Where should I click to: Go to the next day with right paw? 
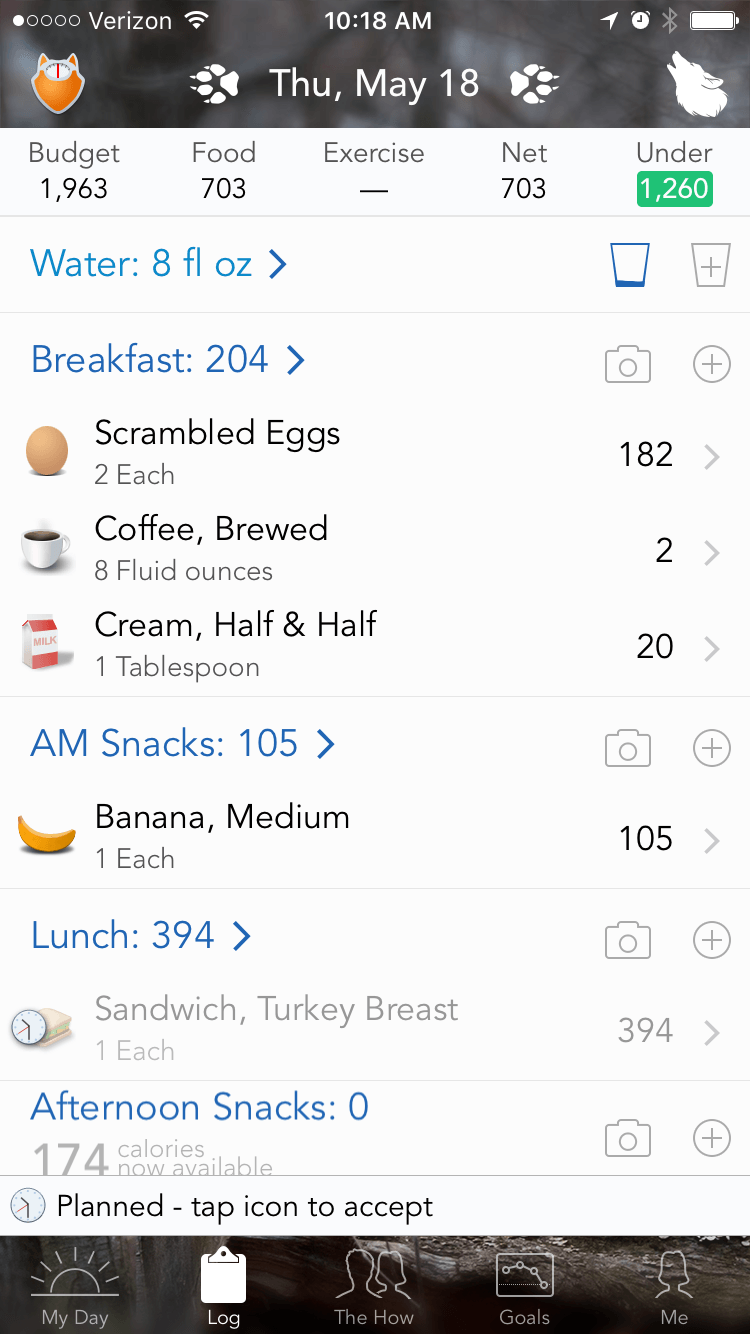click(534, 84)
